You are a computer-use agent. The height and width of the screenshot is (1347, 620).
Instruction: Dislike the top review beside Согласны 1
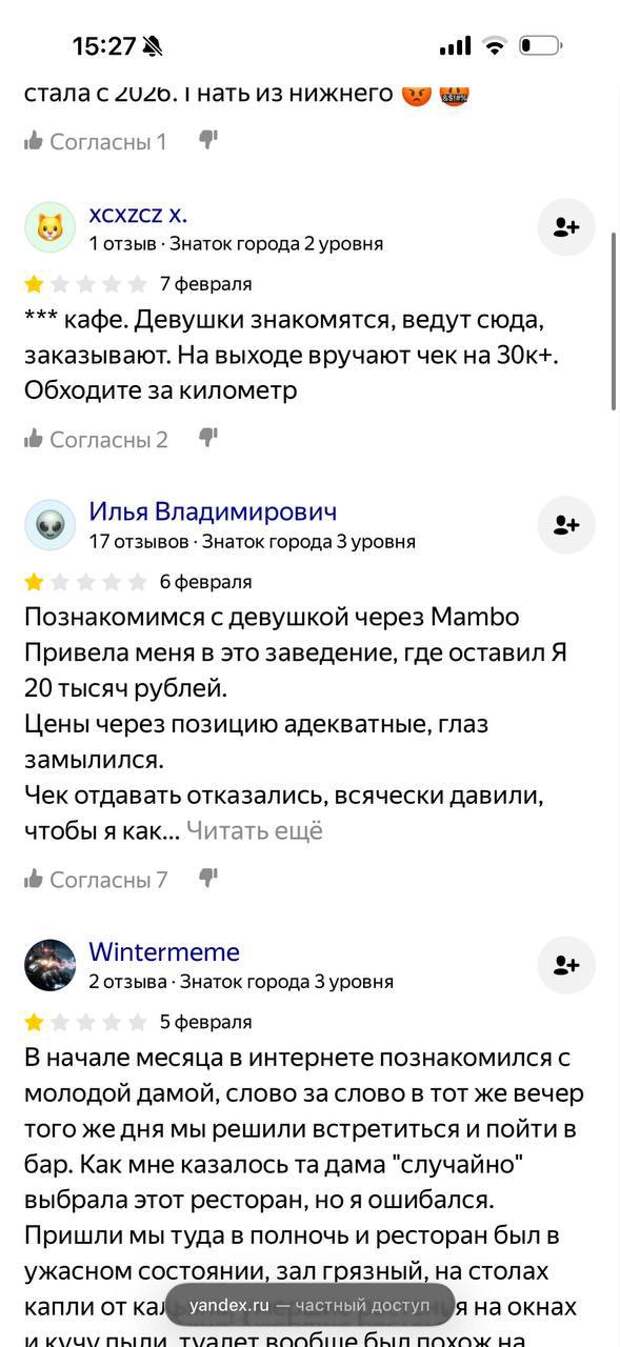[x=208, y=140]
